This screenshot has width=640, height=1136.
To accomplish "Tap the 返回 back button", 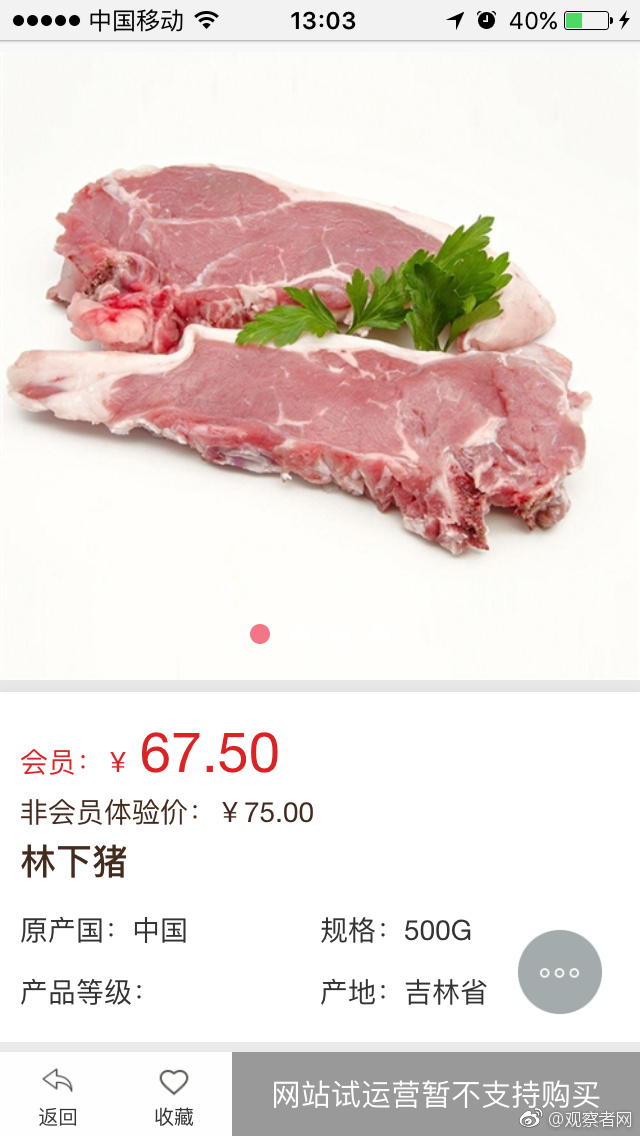I will tap(58, 1096).
